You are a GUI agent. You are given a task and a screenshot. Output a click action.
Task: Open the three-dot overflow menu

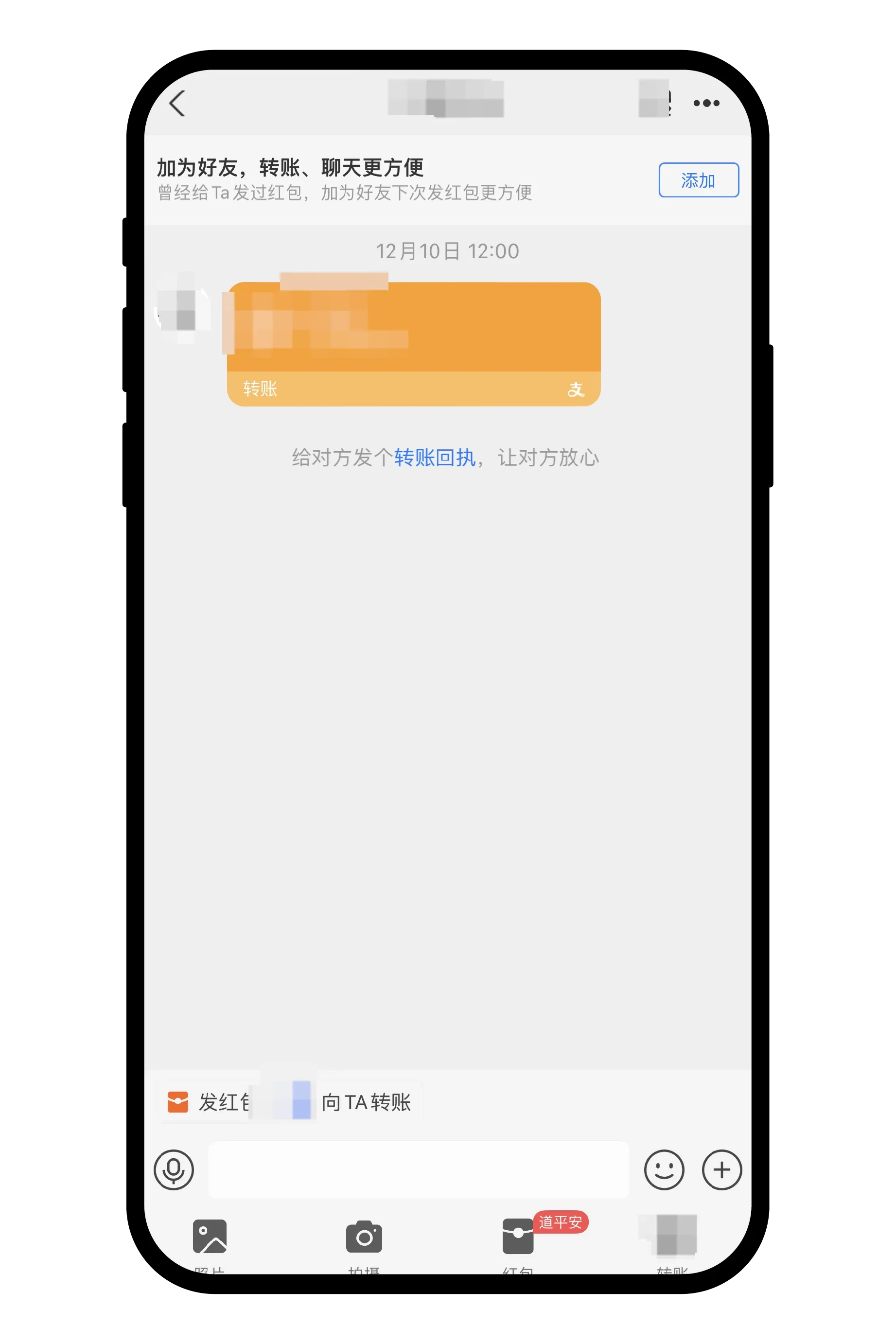pos(706,104)
